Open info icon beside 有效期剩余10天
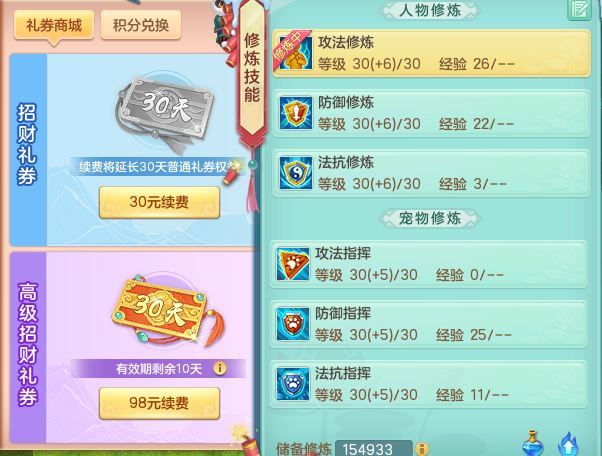This screenshot has height=456, width=602. click(221, 368)
